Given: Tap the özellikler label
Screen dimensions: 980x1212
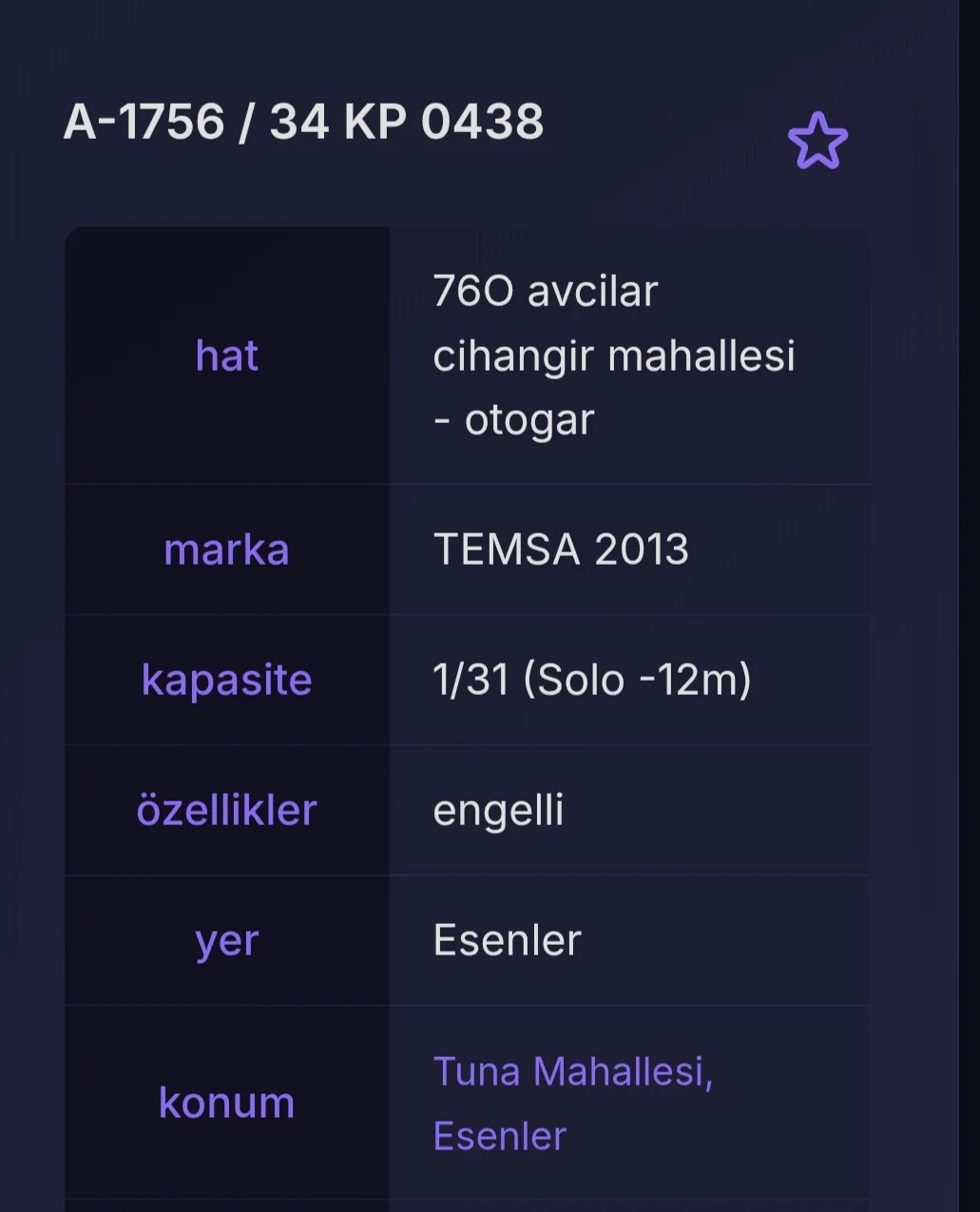Looking at the screenshot, I should [227, 809].
